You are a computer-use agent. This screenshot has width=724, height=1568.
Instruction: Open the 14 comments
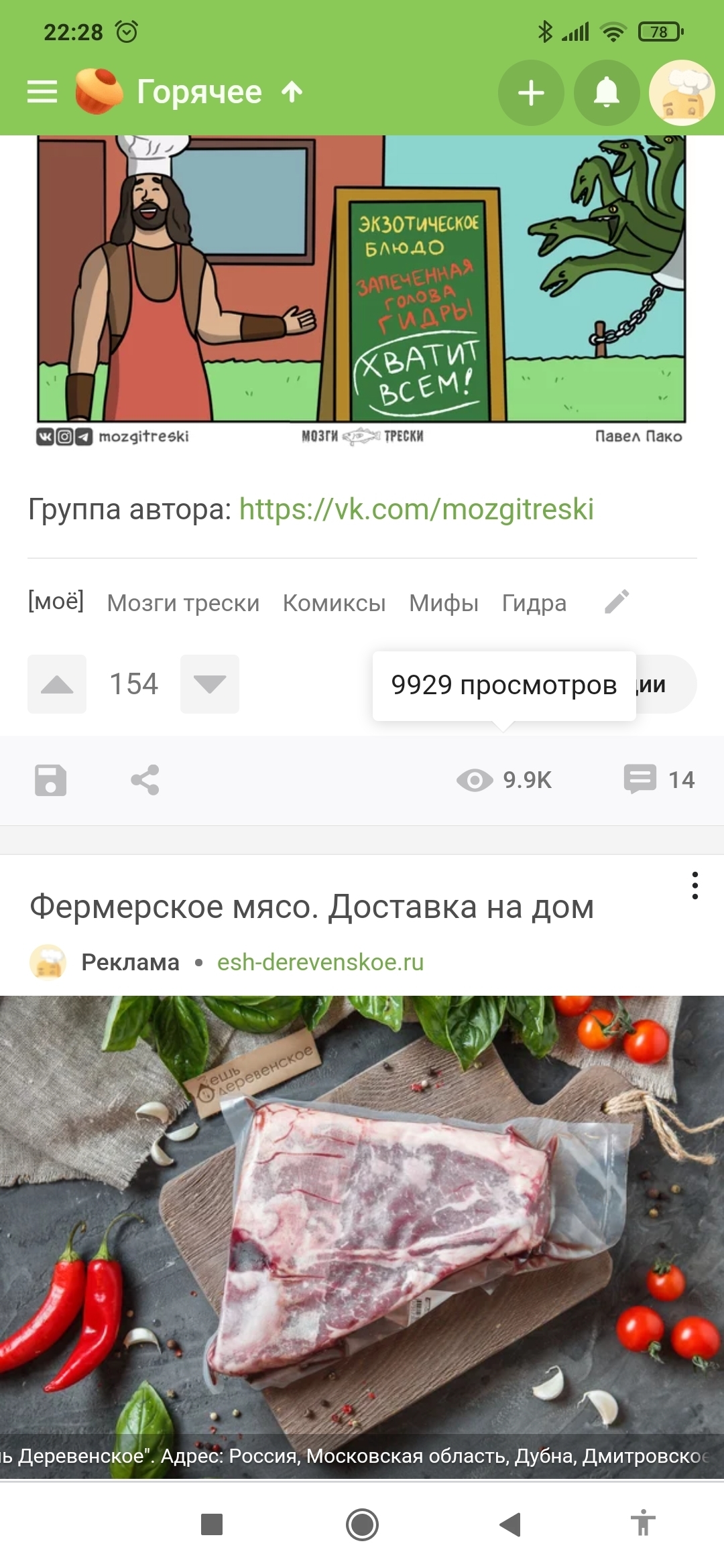click(x=659, y=780)
